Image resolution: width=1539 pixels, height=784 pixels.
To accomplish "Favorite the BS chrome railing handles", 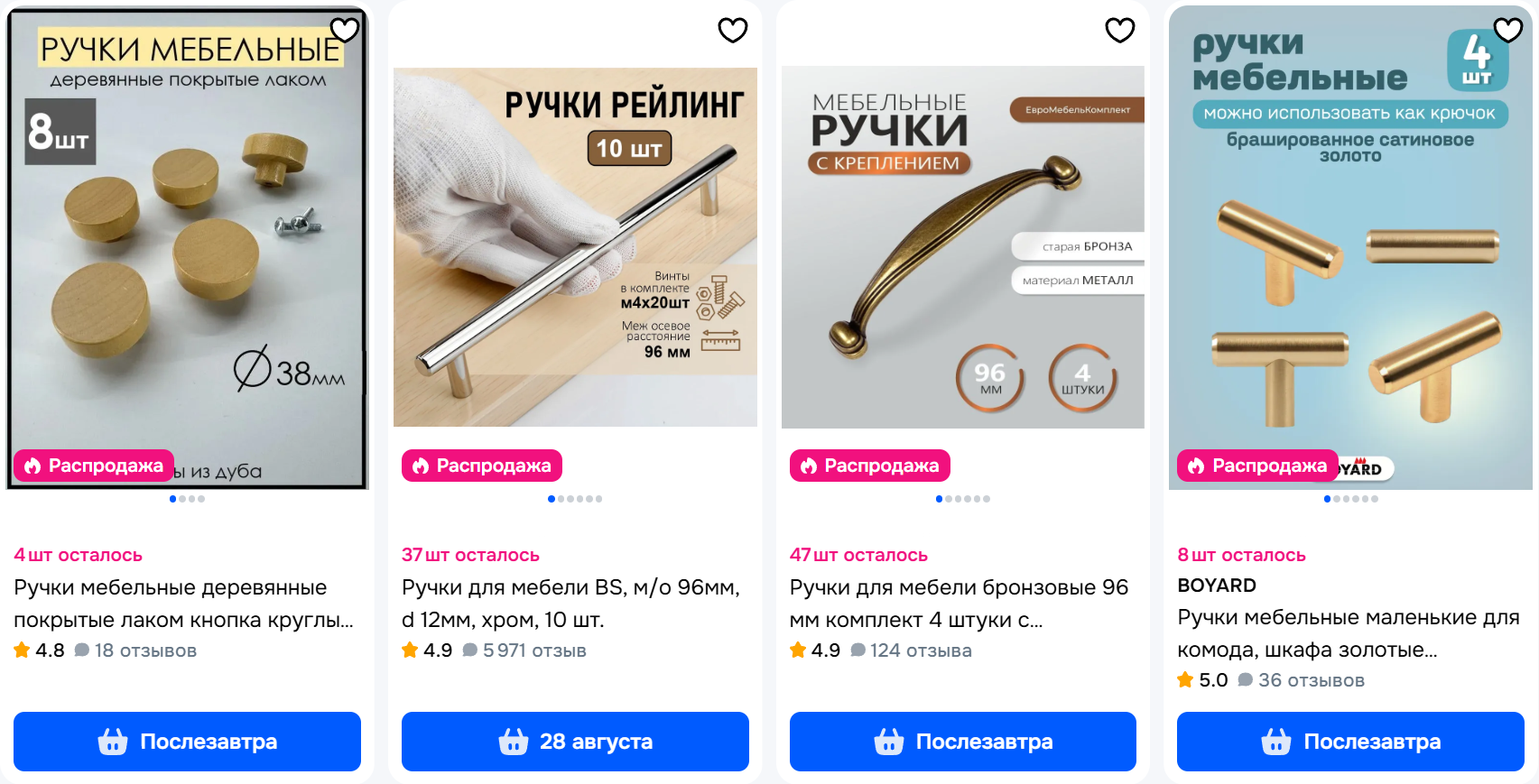I will (x=732, y=30).
